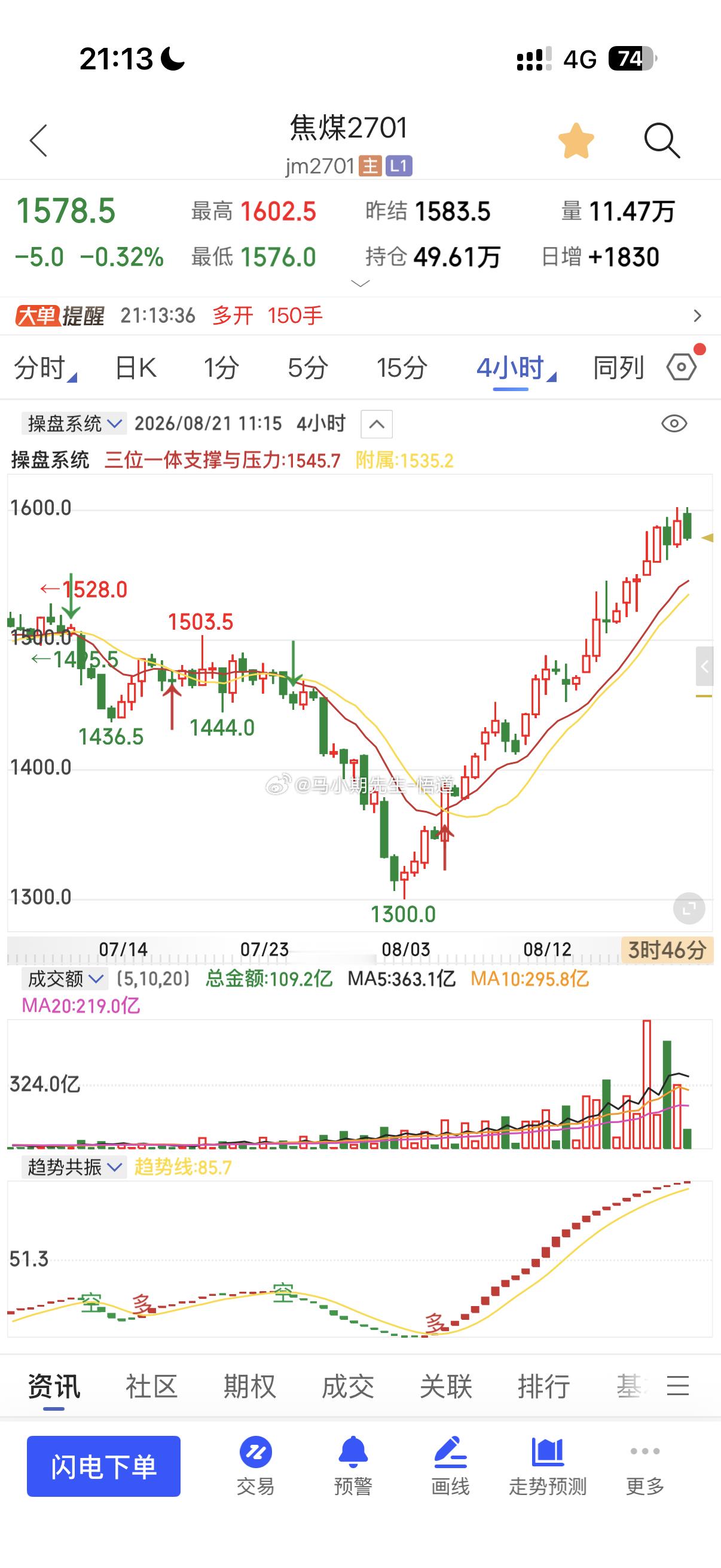The height and width of the screenshot is (1568, 721).
Task: Toggle the favorite star for 焦煤2701
Action: pos(576,141)
